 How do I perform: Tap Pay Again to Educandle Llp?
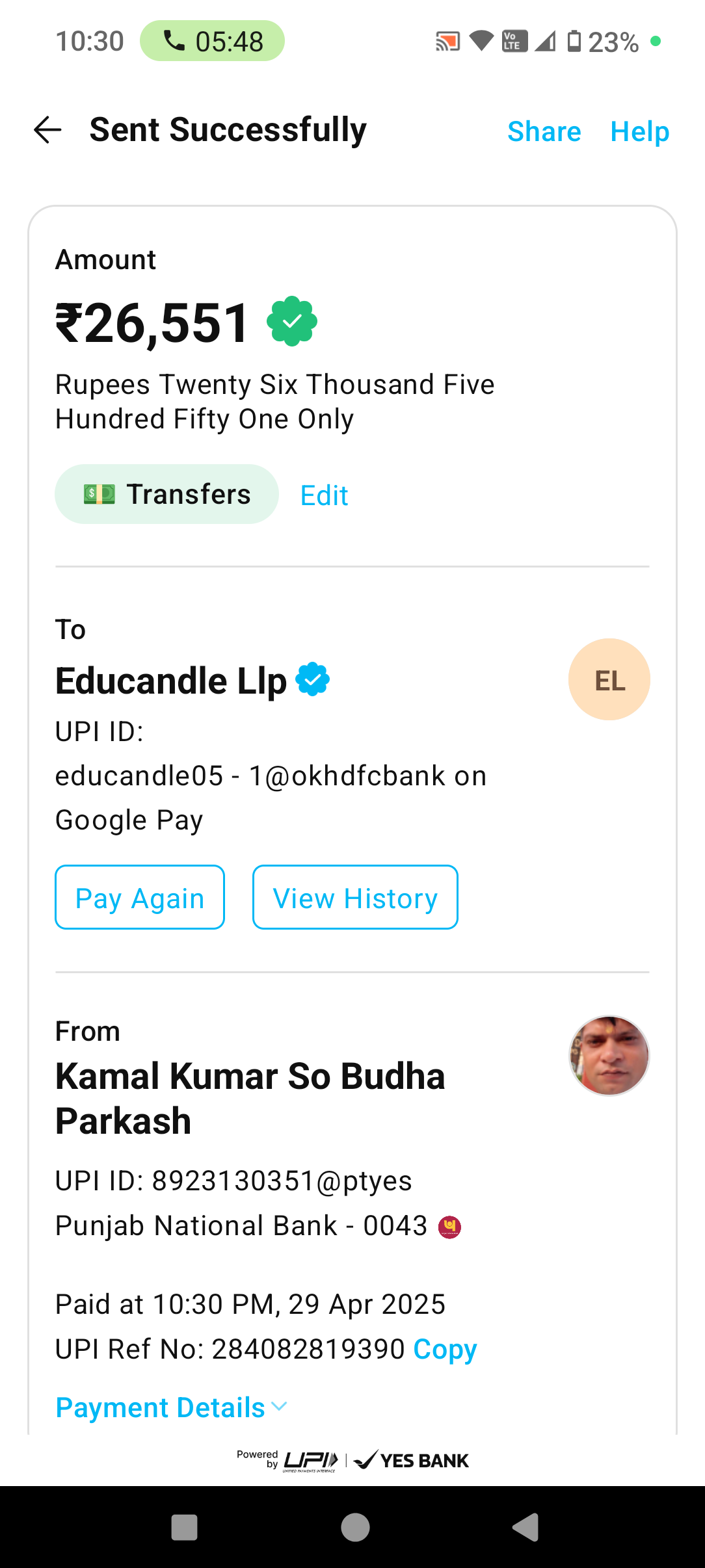coord(140,897)
